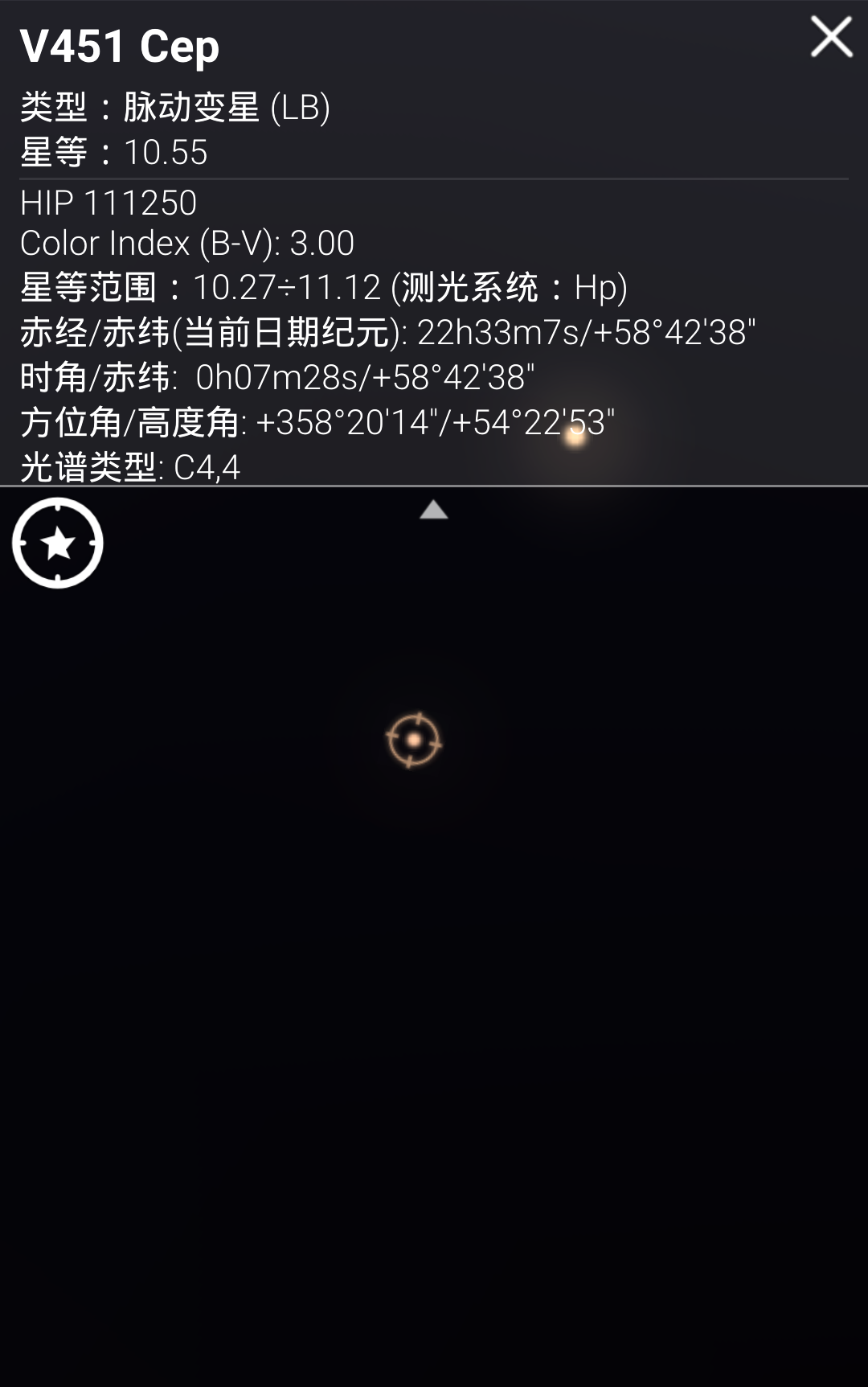868x1387 pixels.
Task: Tap the spectral type C4,4 line
Action: coord(129,465)
